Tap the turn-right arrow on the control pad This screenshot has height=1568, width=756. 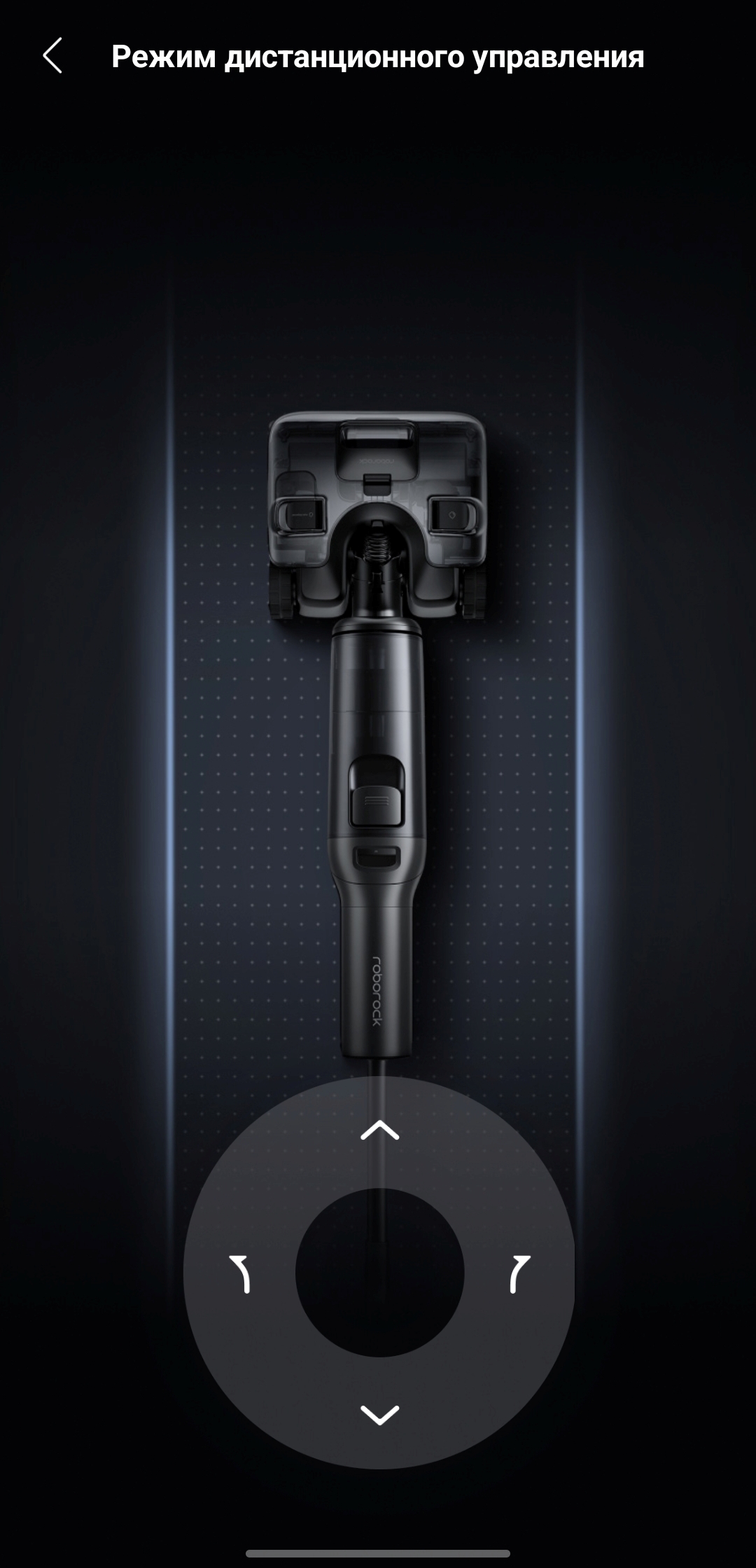[x=519, y=1273]
